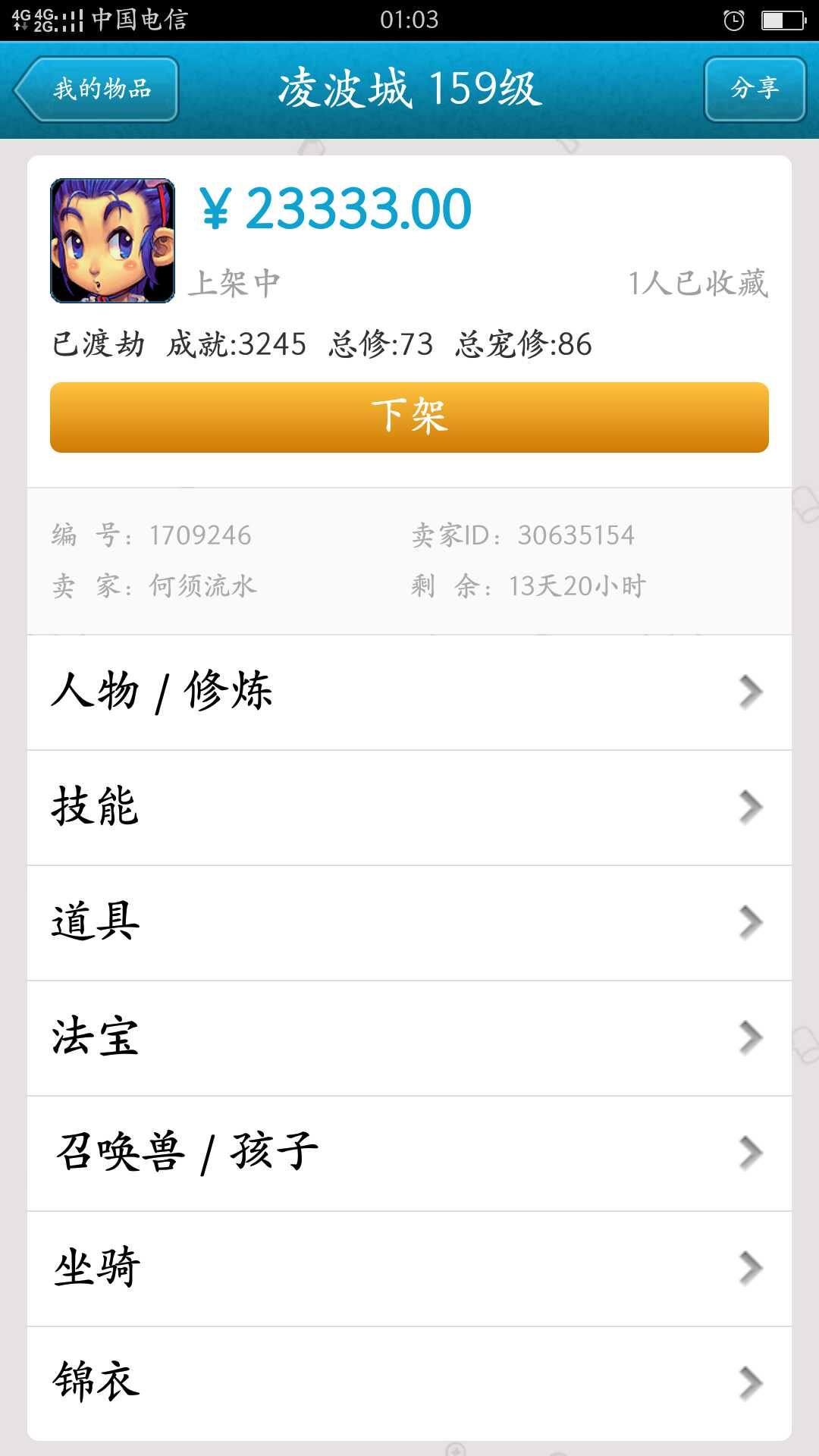The width and height of the screenshot is (819, 1456).
Task: Open the 技能 section
Action: point(409,808)
